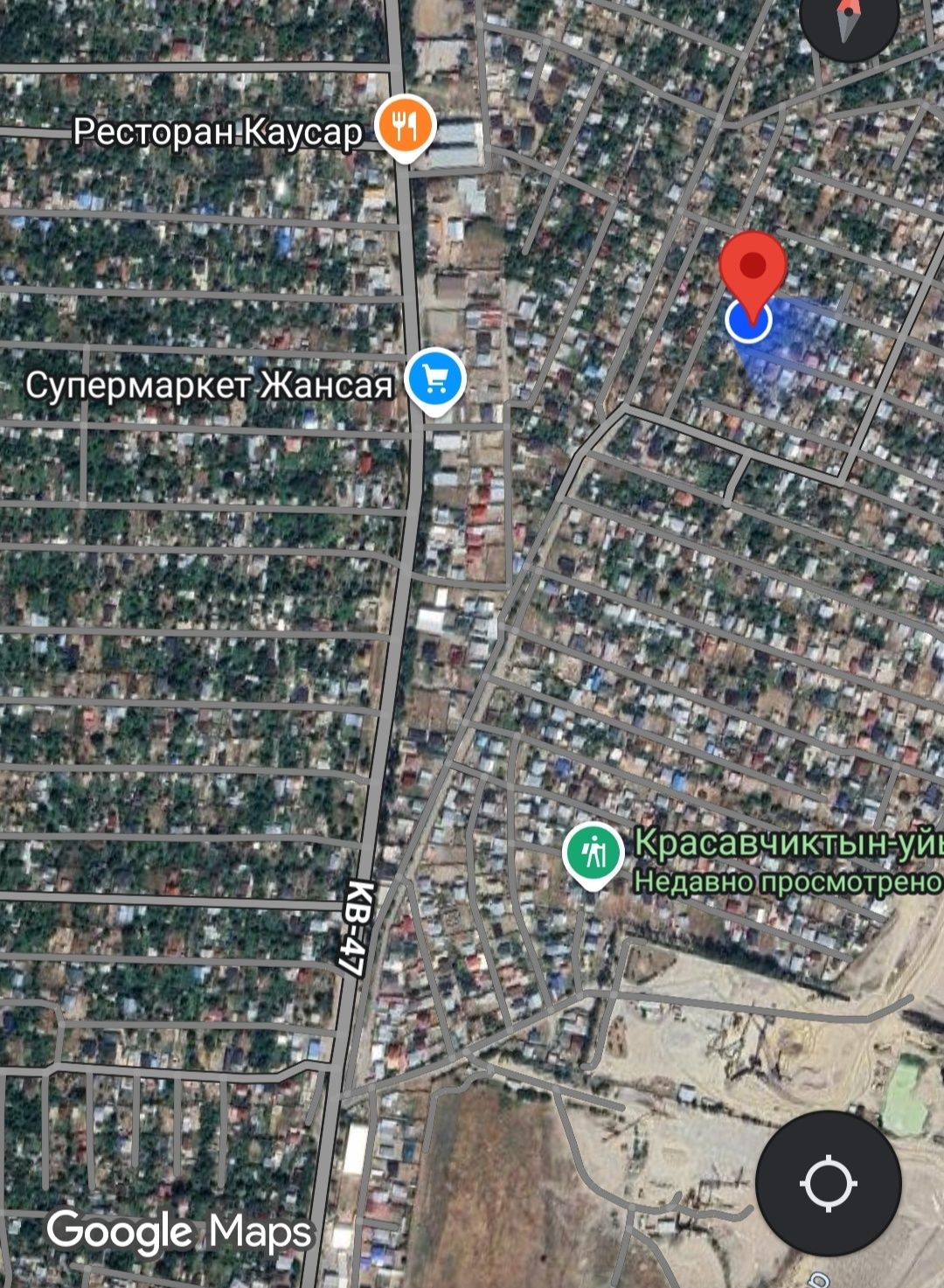944x1288 pixels.
Task: Tap the compass to reset orientation
Action: pyautogui.click(x=849, y=19)
